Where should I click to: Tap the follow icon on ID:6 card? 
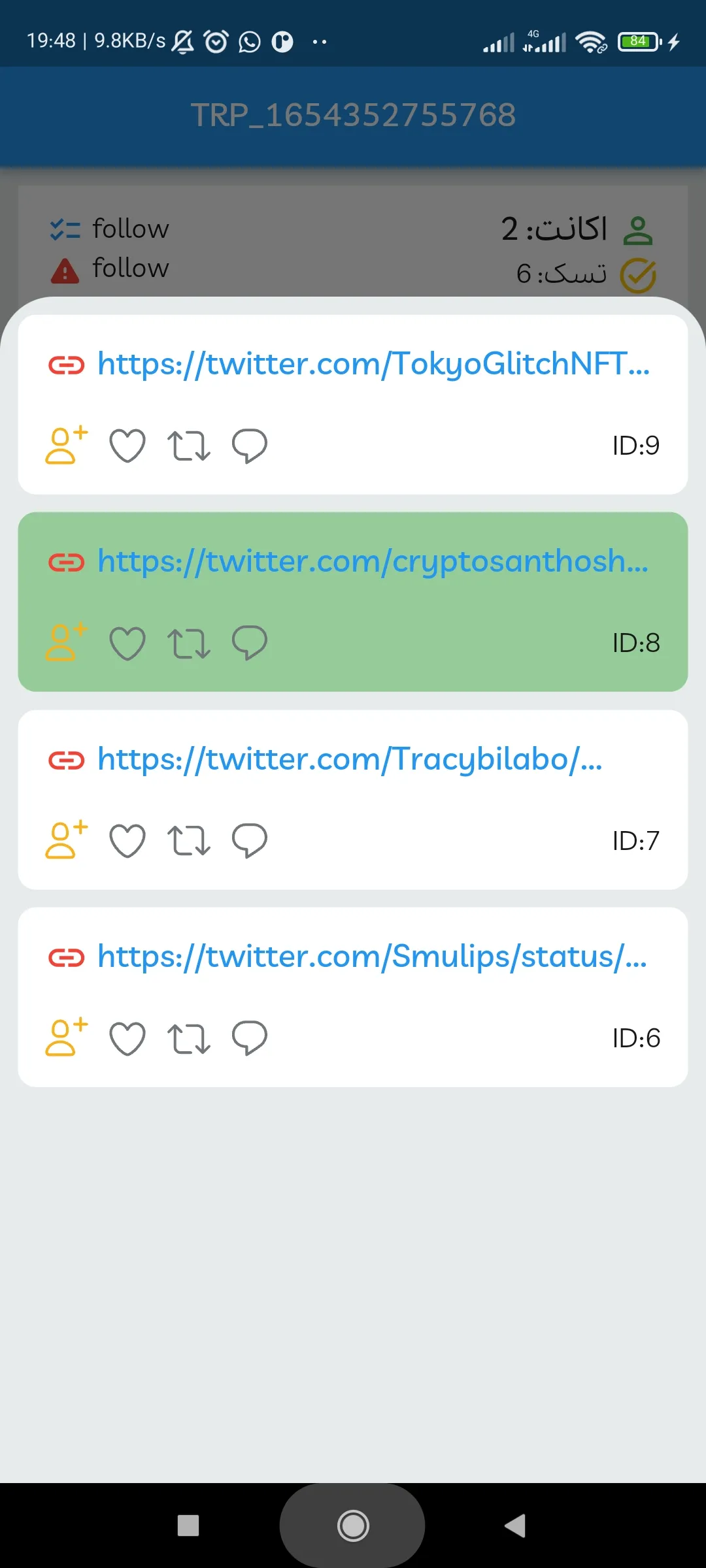[x=65, y=1037]
